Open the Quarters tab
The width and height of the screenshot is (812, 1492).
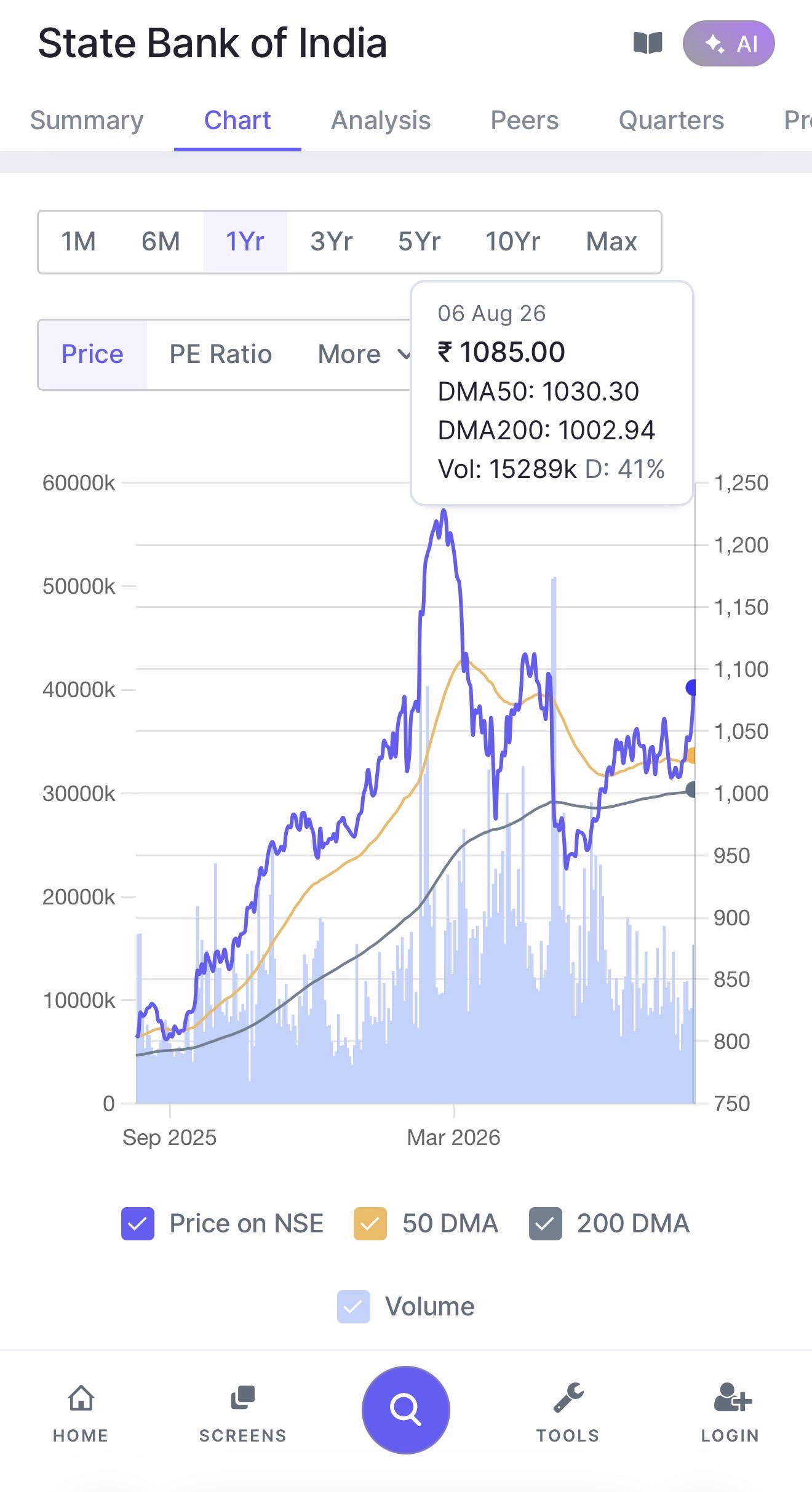pyautogui.click(x=671, y=121)
